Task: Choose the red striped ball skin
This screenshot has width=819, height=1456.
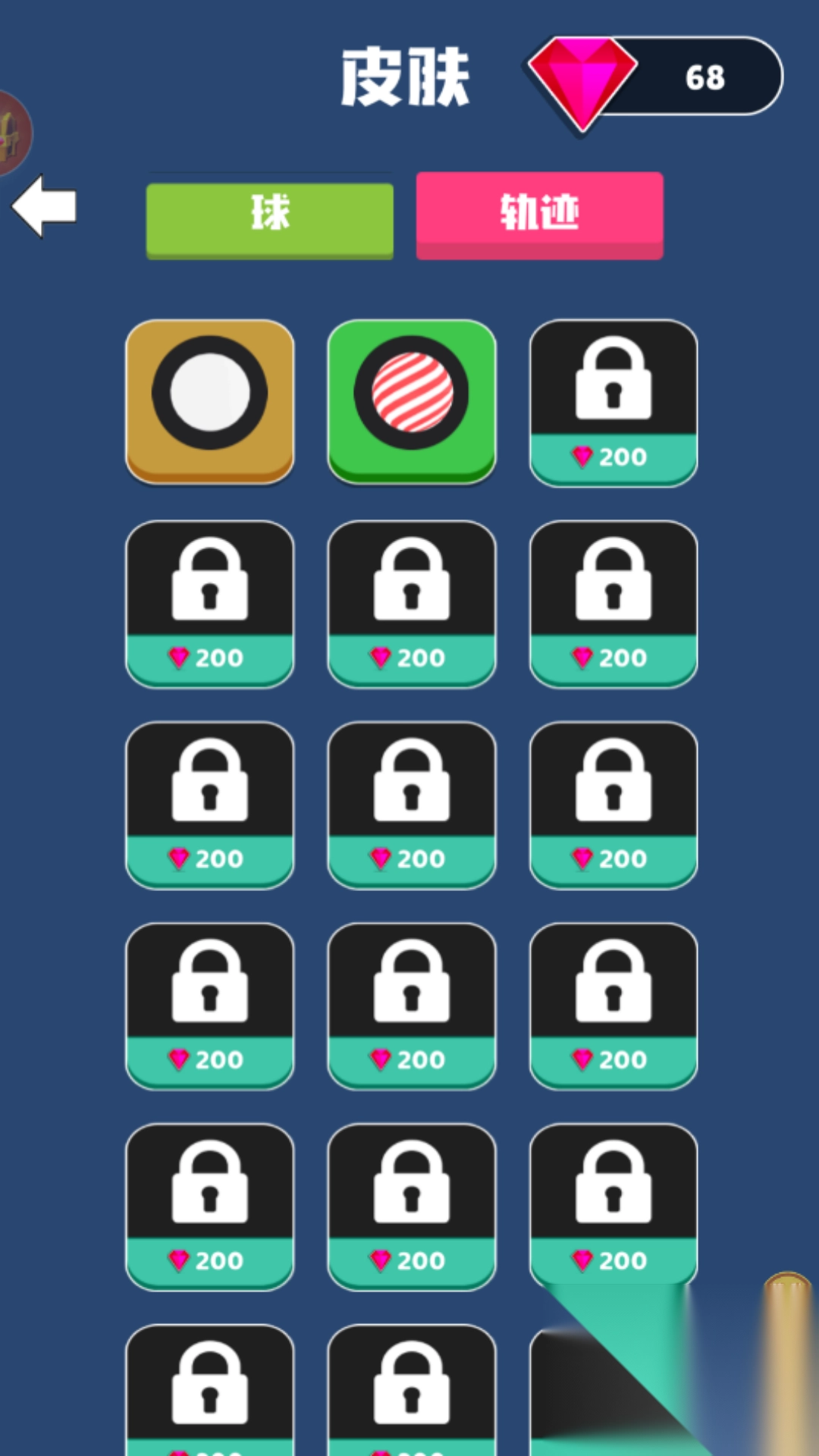Action: 412,400
